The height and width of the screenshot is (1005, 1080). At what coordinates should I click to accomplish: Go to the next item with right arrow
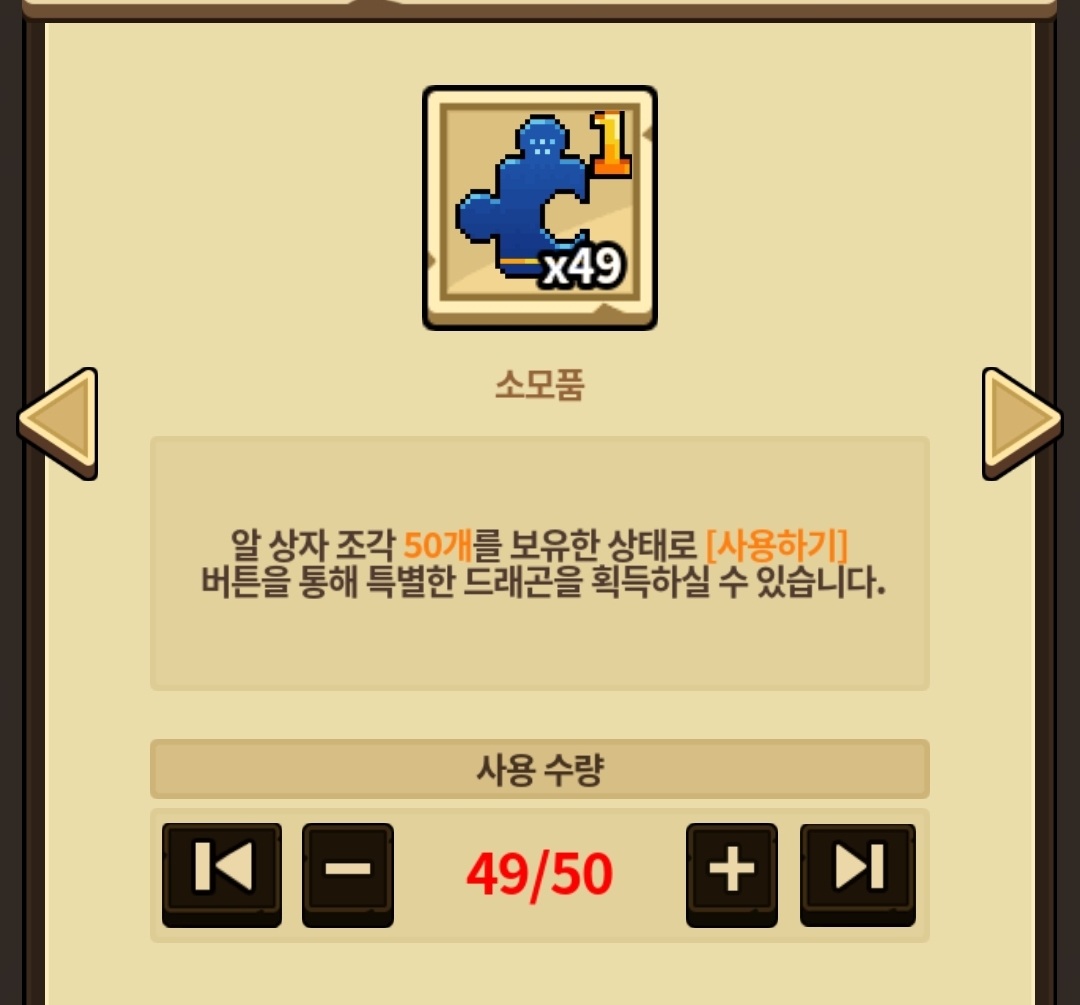(x=1021, y=423)
